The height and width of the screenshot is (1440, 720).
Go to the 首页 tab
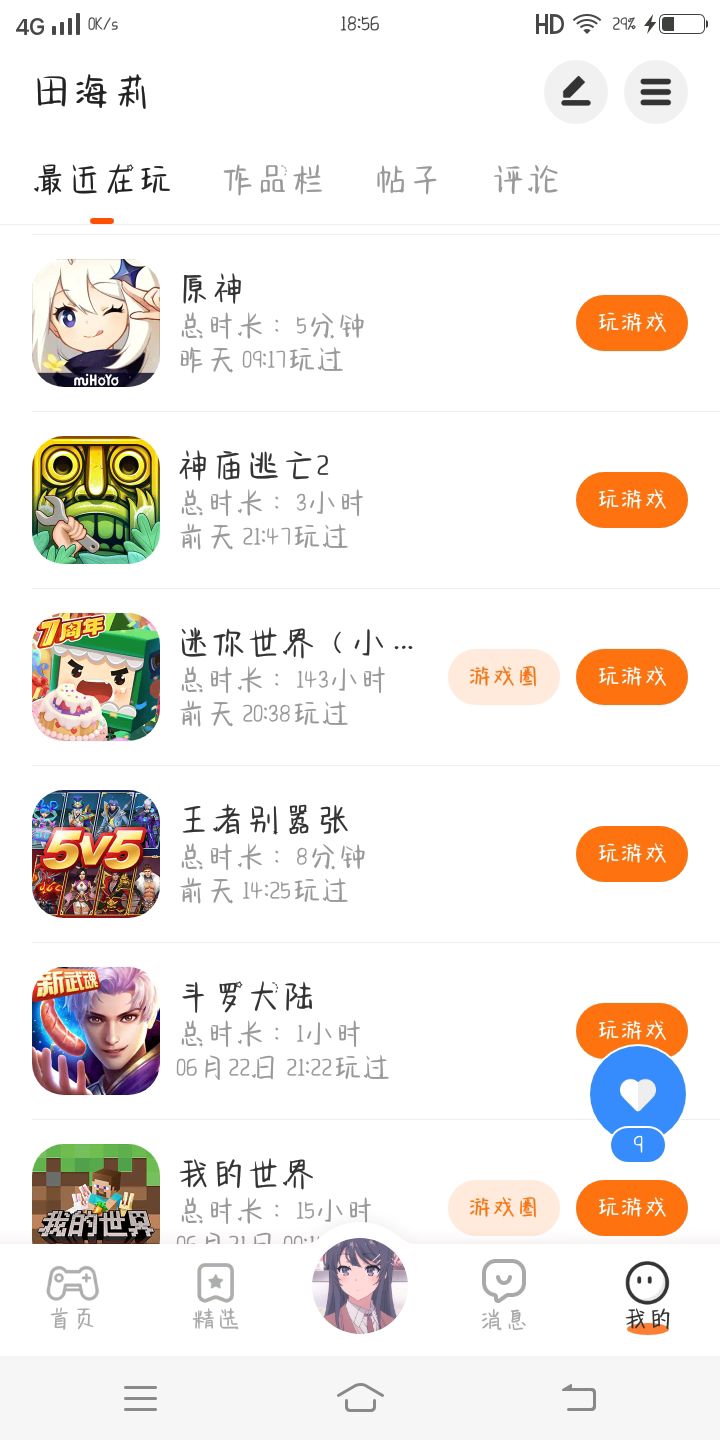tap(72, 1297)
